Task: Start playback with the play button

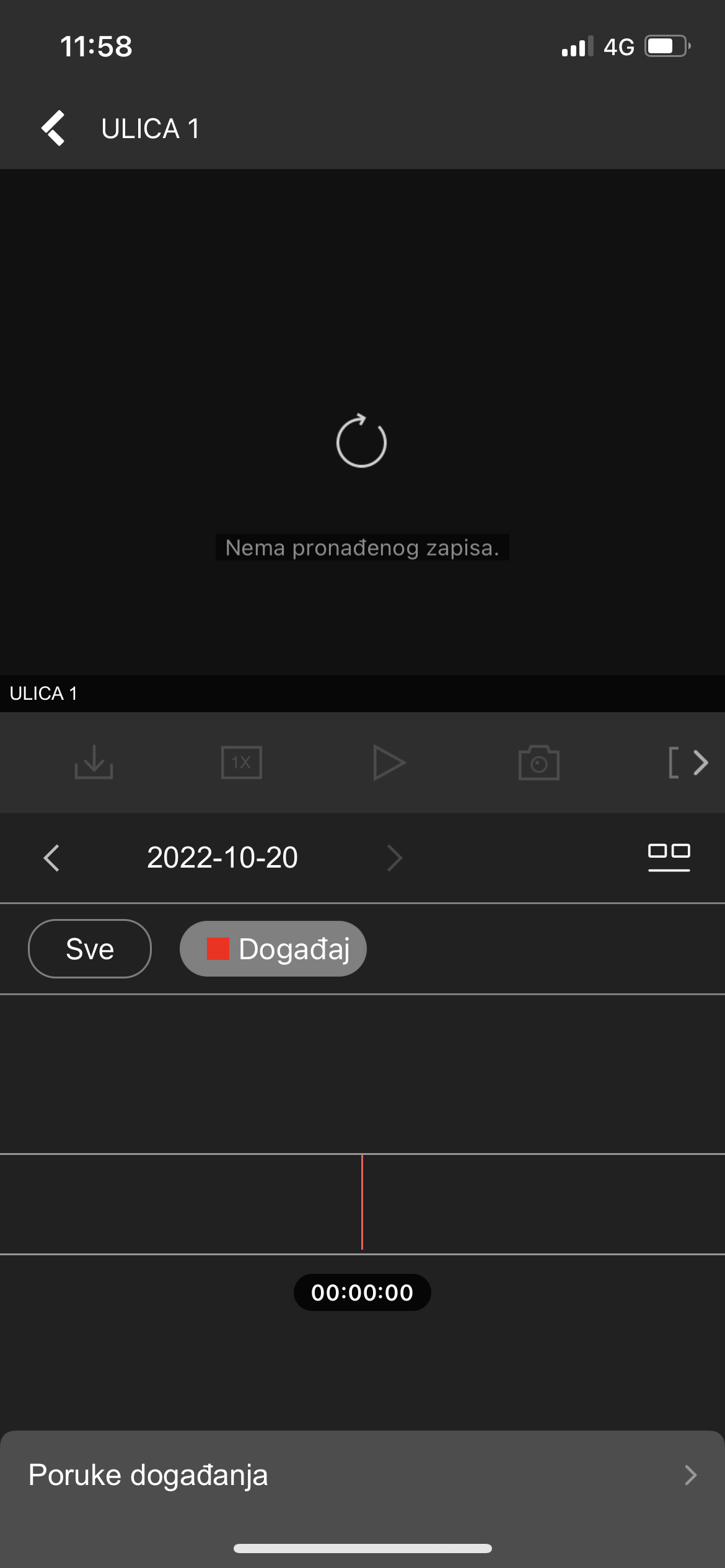Action: click(389, 762)
